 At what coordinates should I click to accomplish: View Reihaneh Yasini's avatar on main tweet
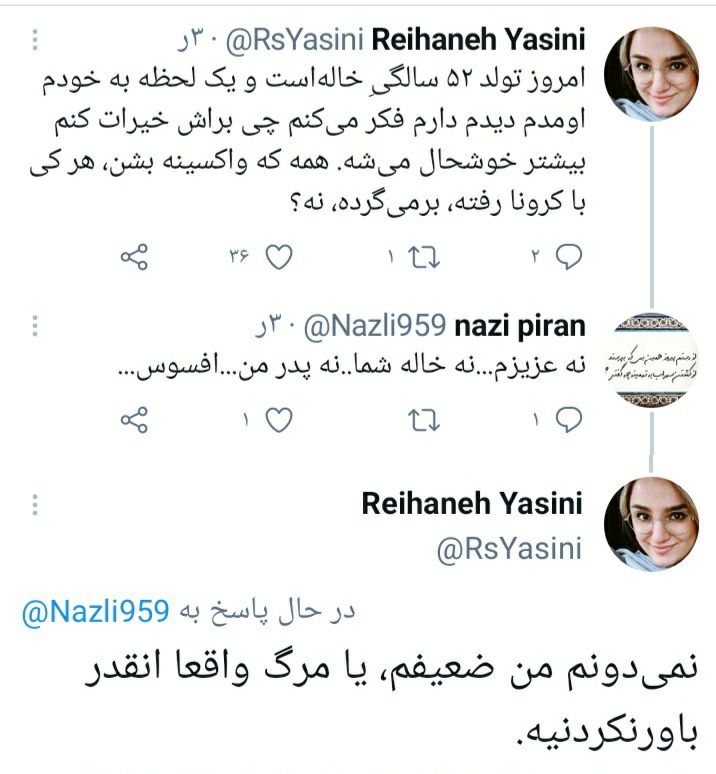click(652, 523)
